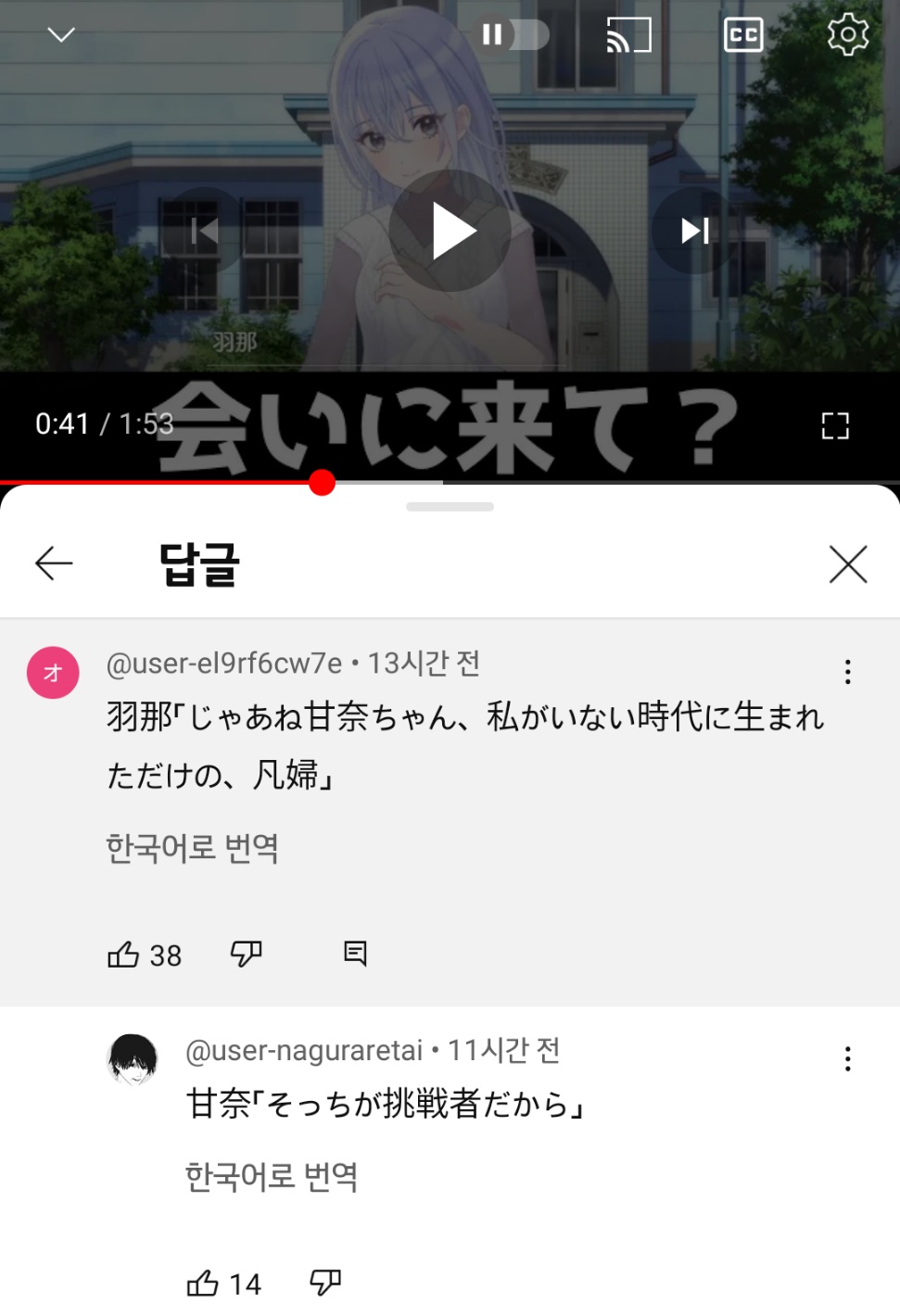Translate @user-el9rf6cw7e's comment to Korean
This screenshot has width=900, height=1316.
tap(193, 848)
